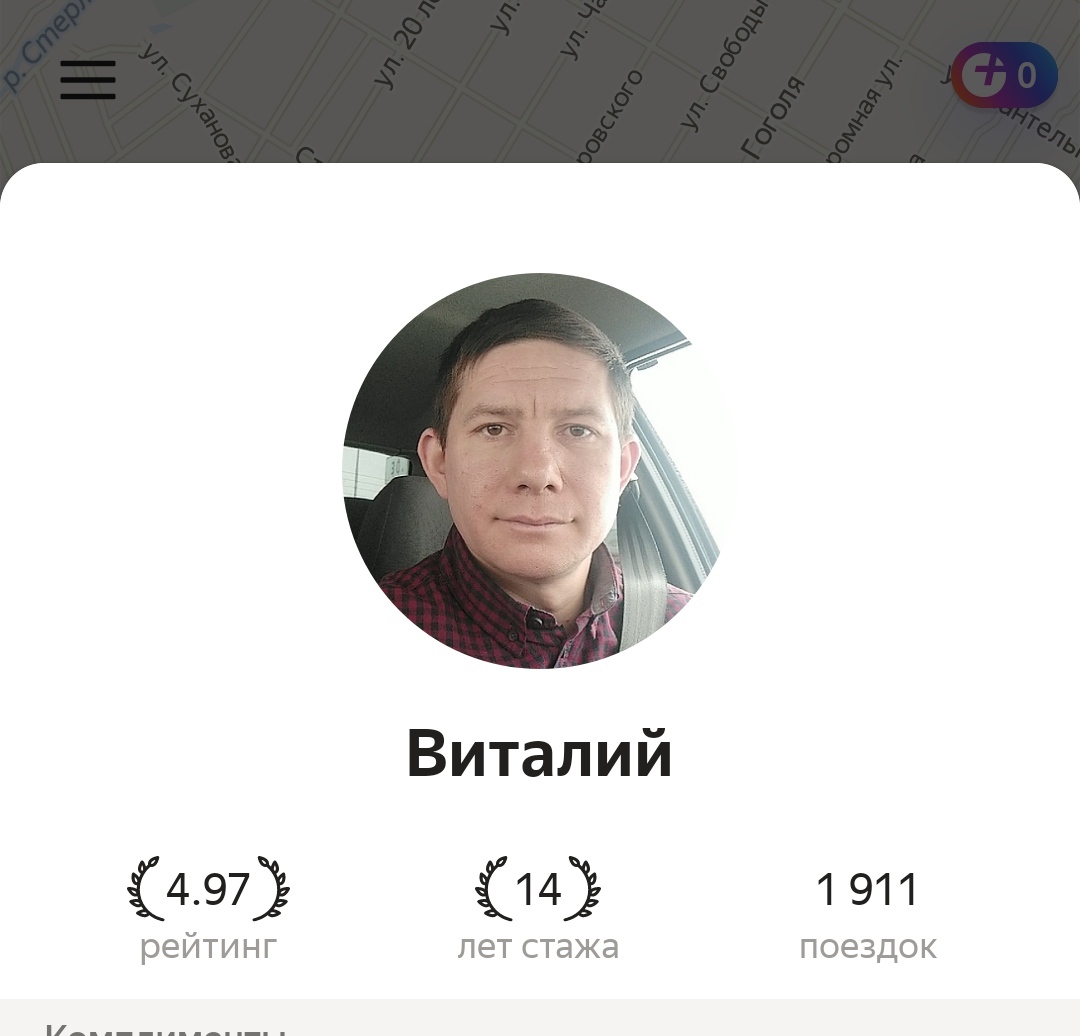Viewport: 1080px width, 1036px height.
Task: Open the Plus points badge
Action: pyautogui.click(x=1004, y=76)
